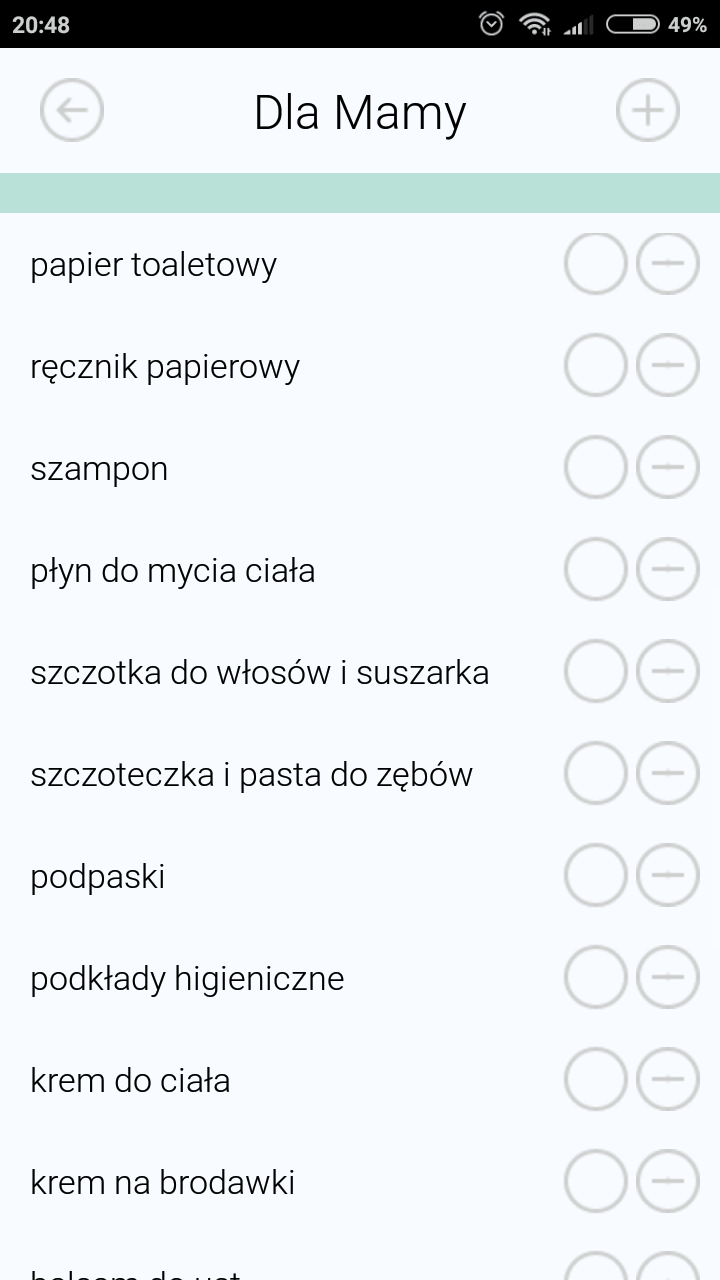Check off podkłady higieniczne
The width and height of the screenshot is (720, 1280).
(x=596, y=978)
